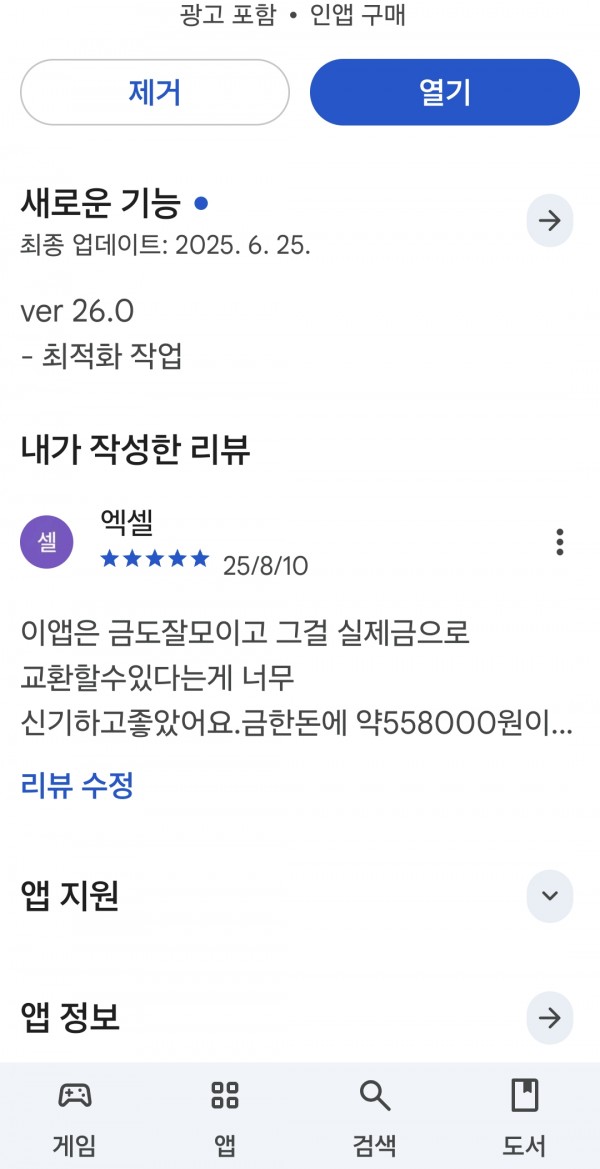Switch to the 게임 tab
Screen dimensions: 600x1169
pos(75,1116)
